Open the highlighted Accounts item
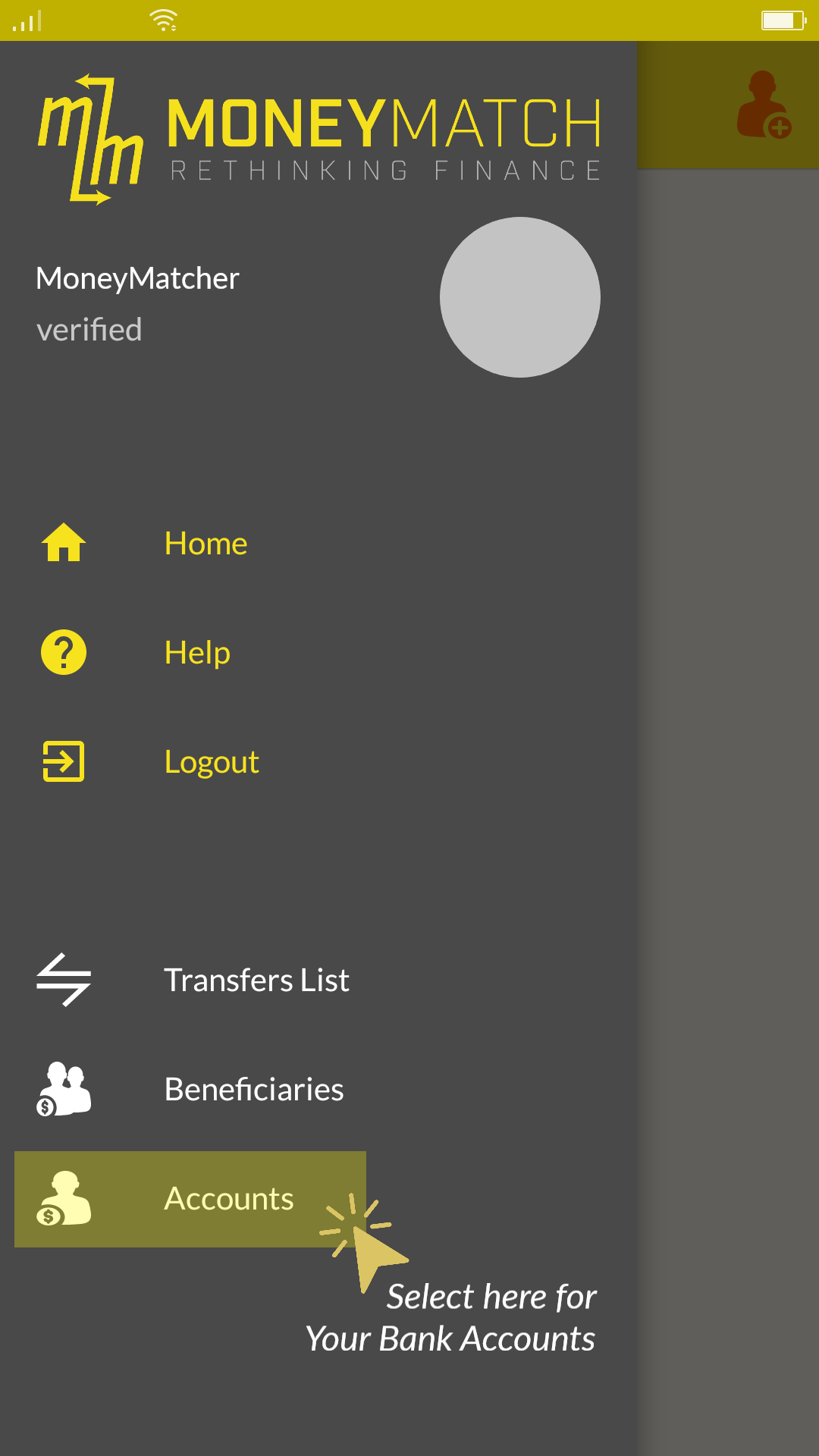Viewport: 819px width, 1456px height. (x=228, y=1198)
